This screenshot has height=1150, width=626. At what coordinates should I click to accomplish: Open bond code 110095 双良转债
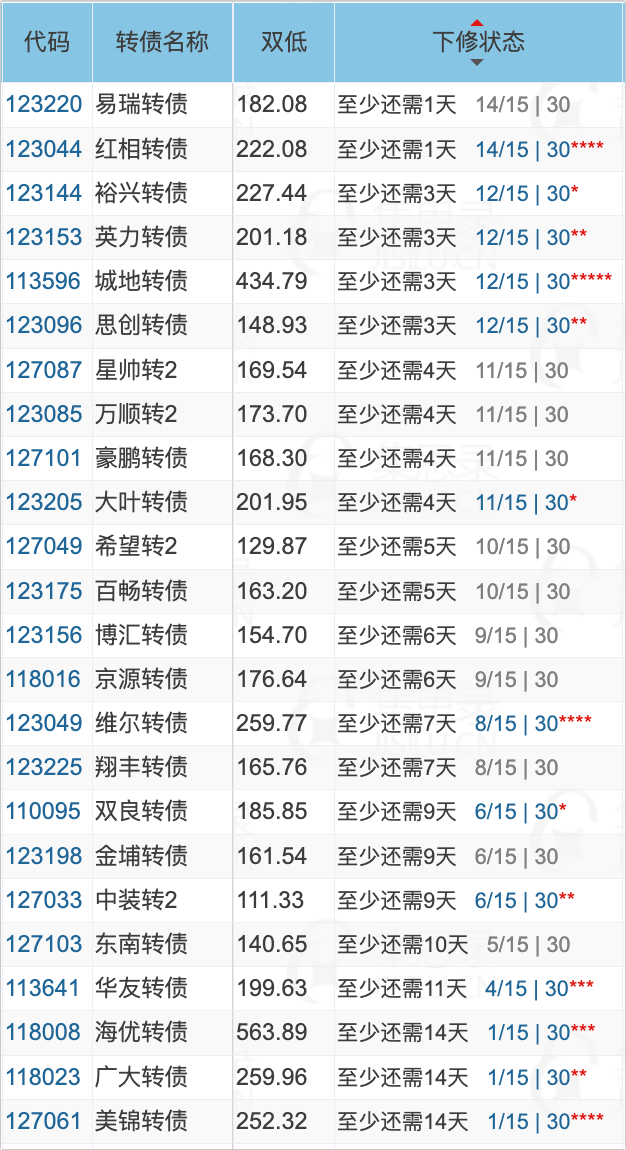43,811
